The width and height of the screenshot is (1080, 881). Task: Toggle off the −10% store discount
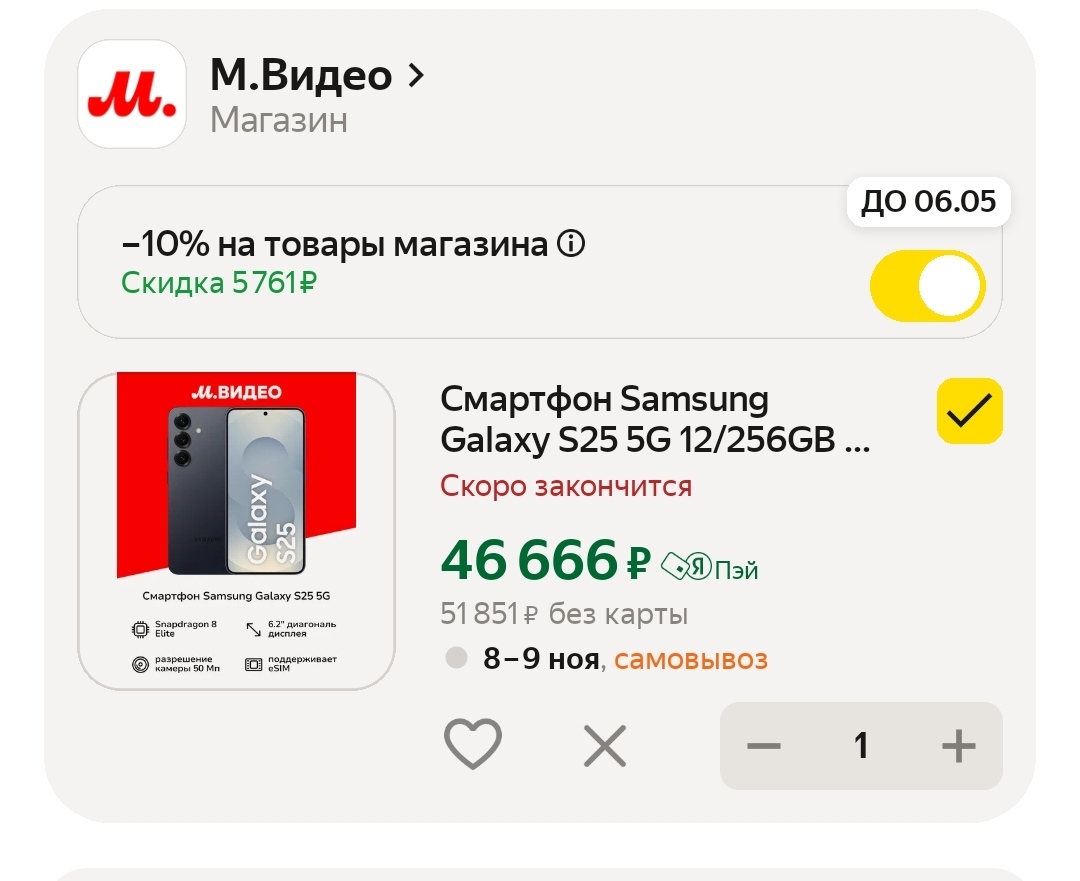coord(927,286)
